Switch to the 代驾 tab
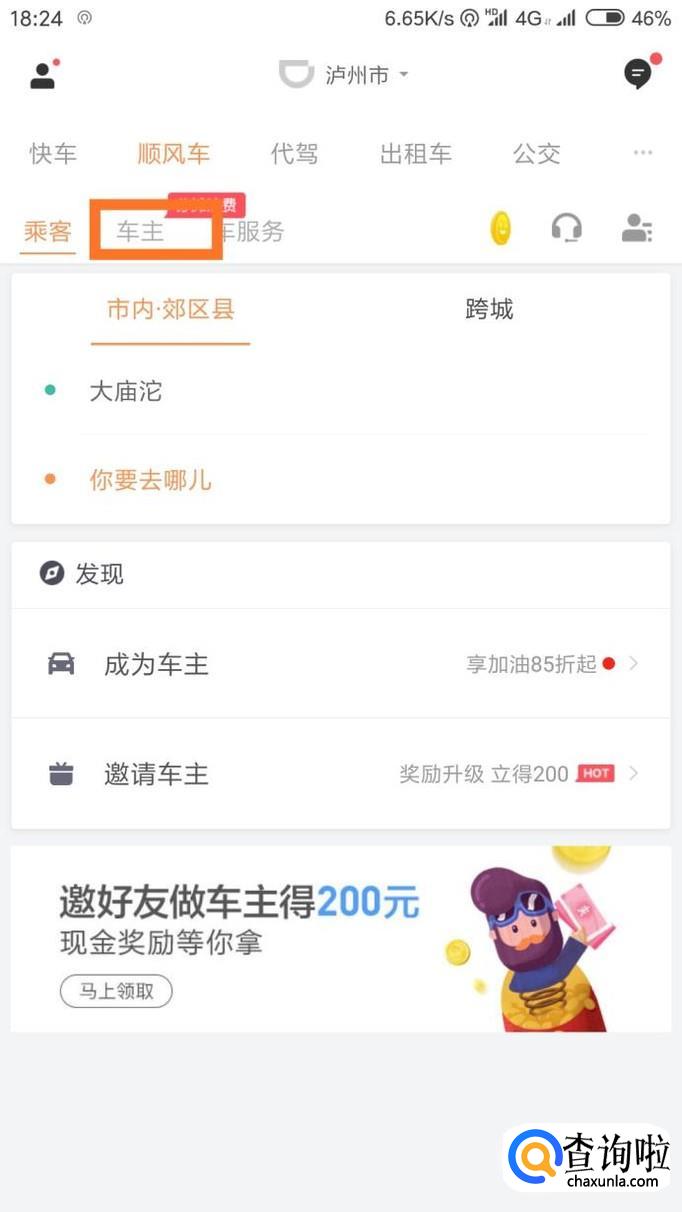This screenshot has width=682, height=1212. (294, 154)
